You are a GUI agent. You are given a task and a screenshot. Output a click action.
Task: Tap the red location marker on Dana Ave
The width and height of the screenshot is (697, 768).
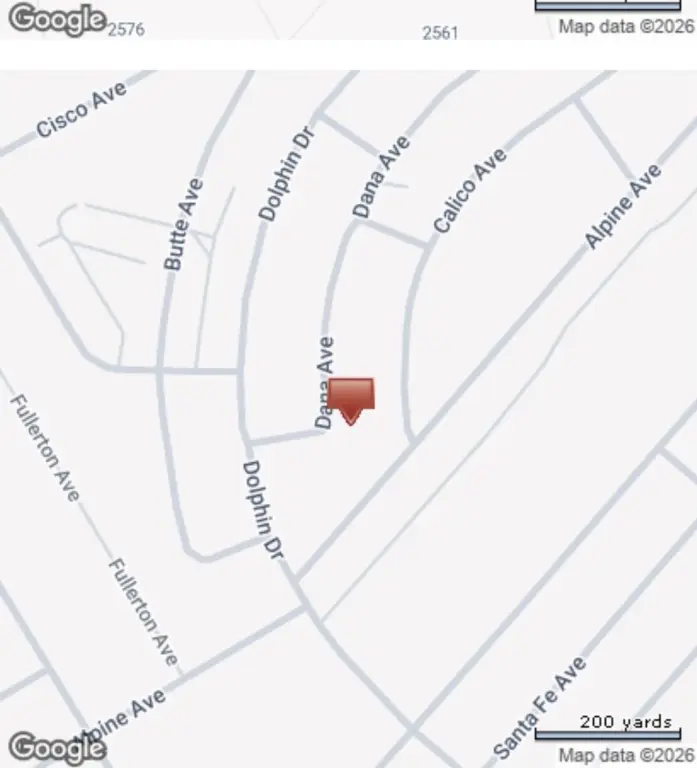[350, 397]
